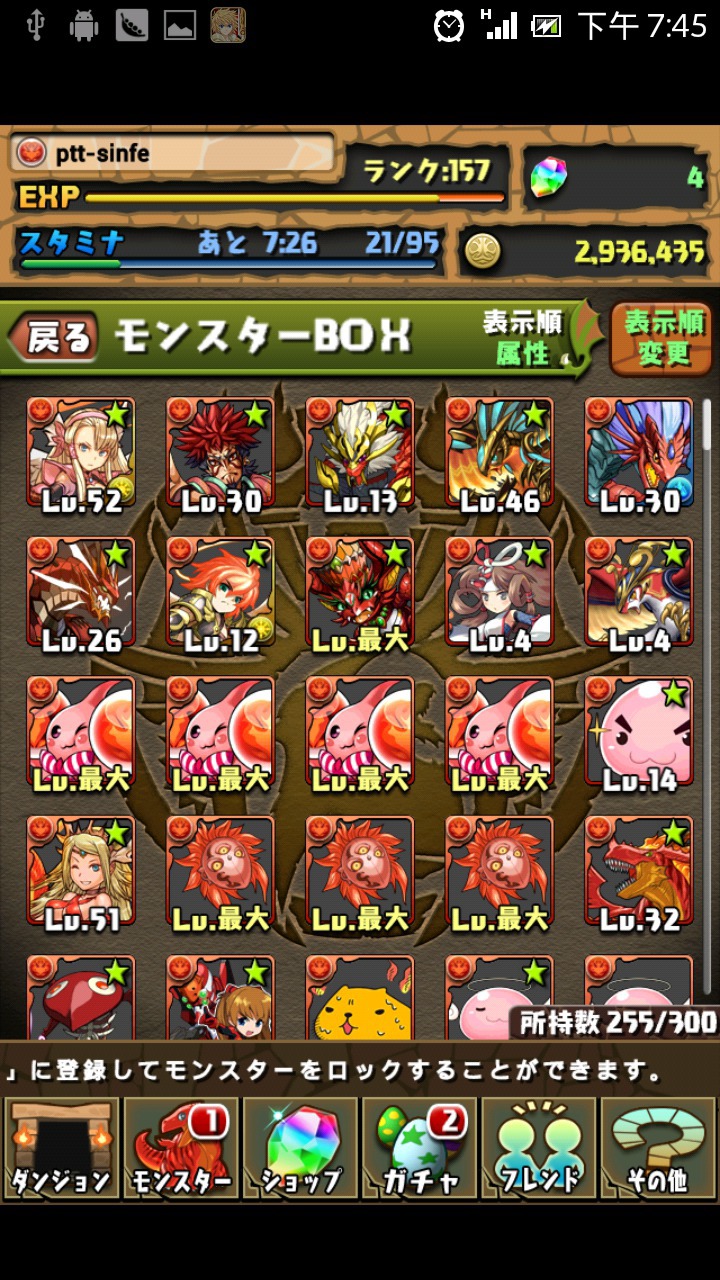Open the その他 menu tab
This screenshot has width=720, height=1280.
[x=657, y=1148]
